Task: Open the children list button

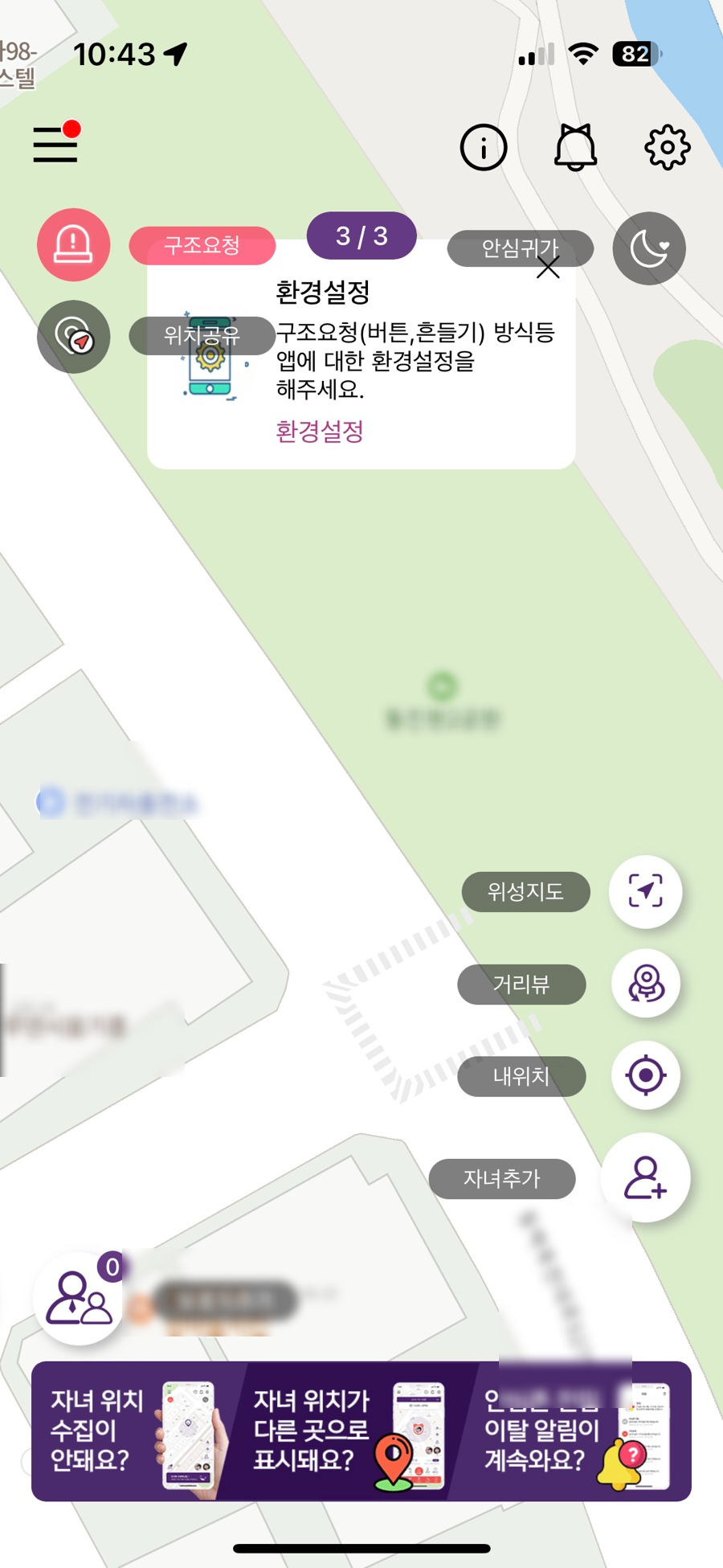Action: pos(79,1298)
